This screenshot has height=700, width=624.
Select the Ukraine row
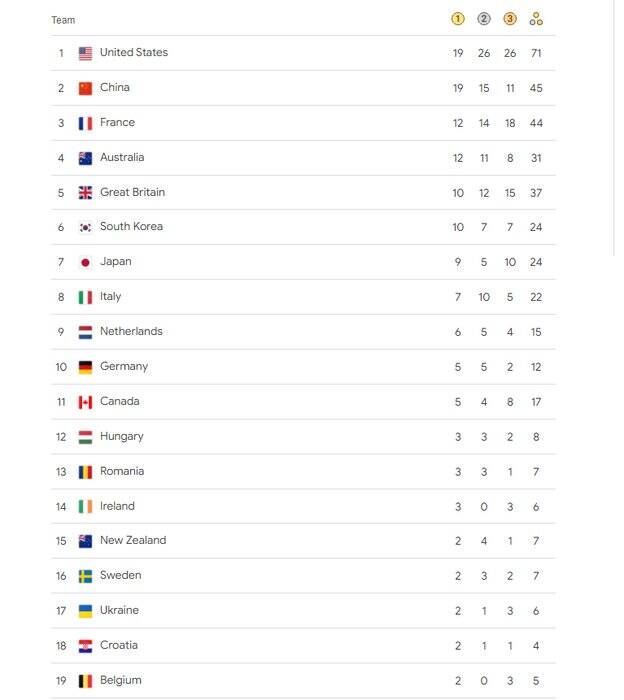[119, 611]
